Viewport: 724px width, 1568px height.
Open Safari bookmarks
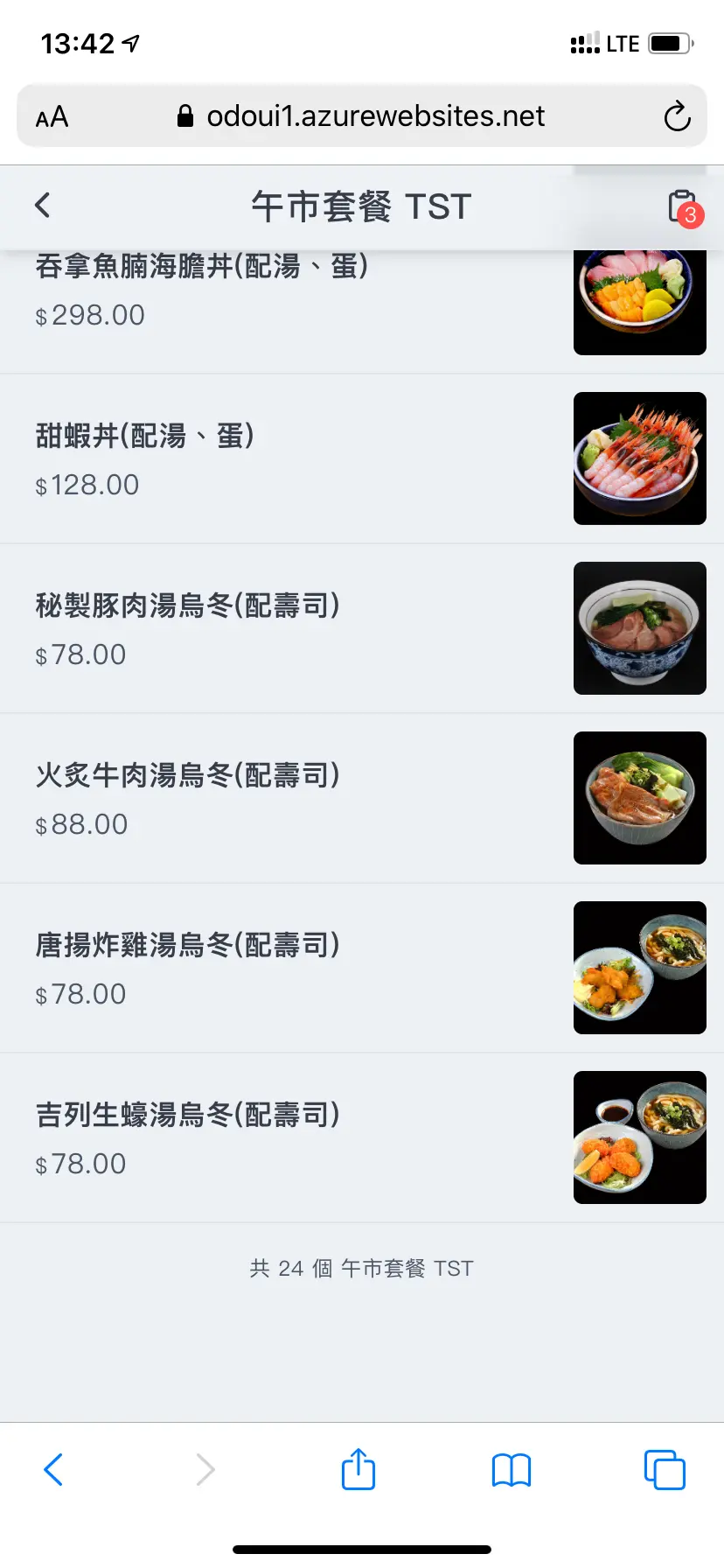(512, 1471)
